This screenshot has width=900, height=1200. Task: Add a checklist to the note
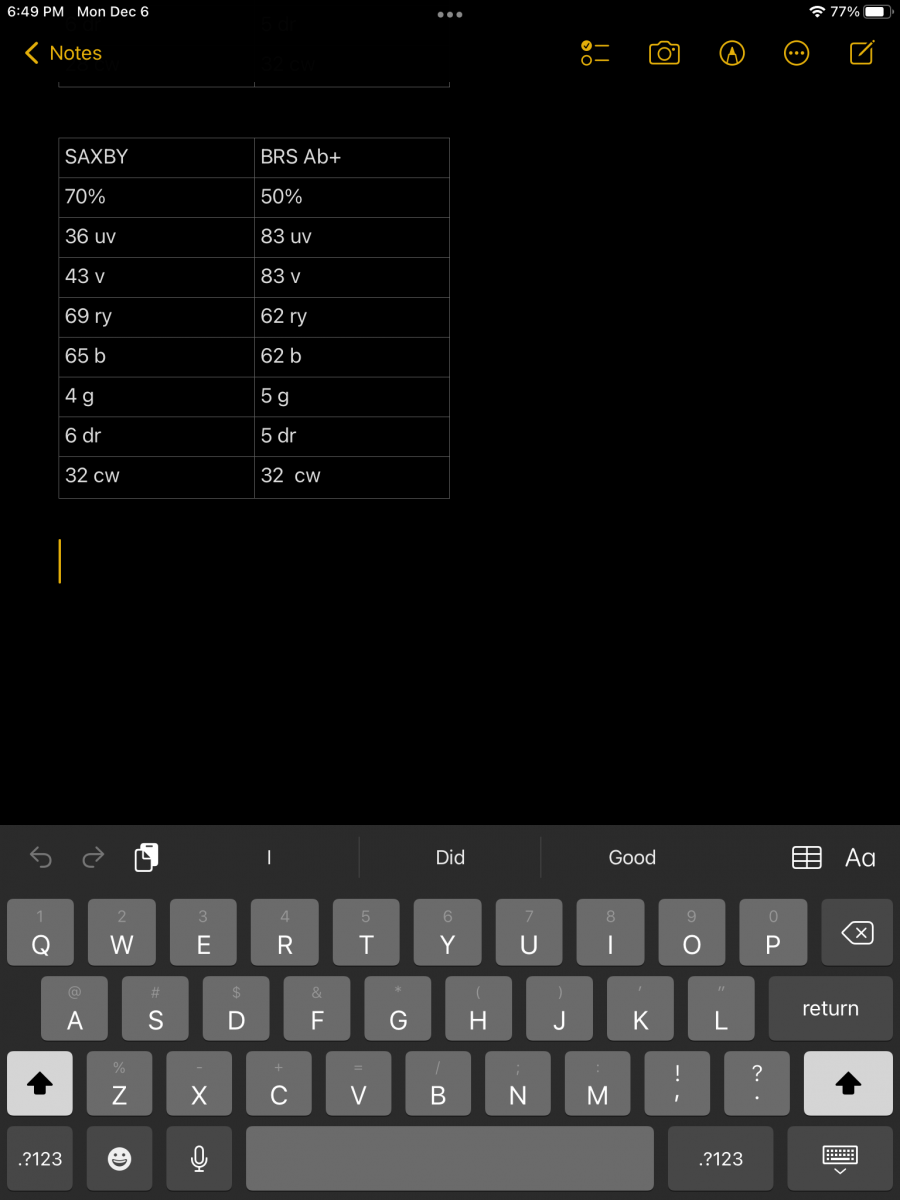pyautogui.click(x=595, y=53)
